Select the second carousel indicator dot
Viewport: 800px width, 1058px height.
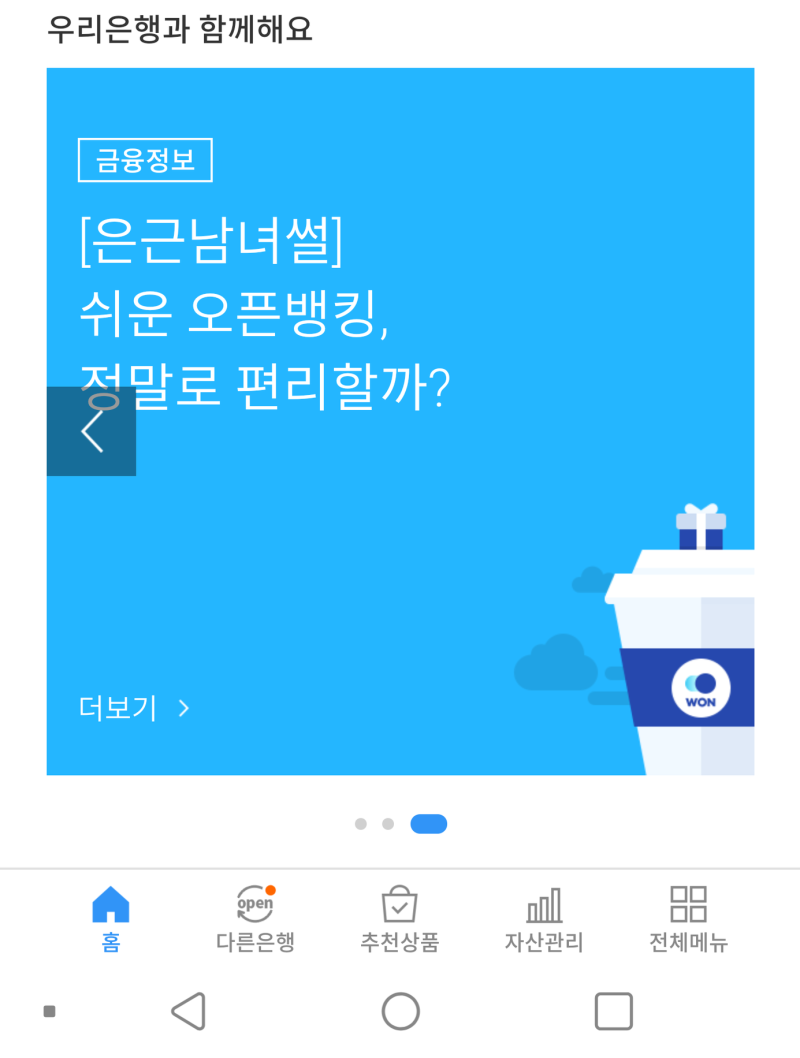pos(388,823)
